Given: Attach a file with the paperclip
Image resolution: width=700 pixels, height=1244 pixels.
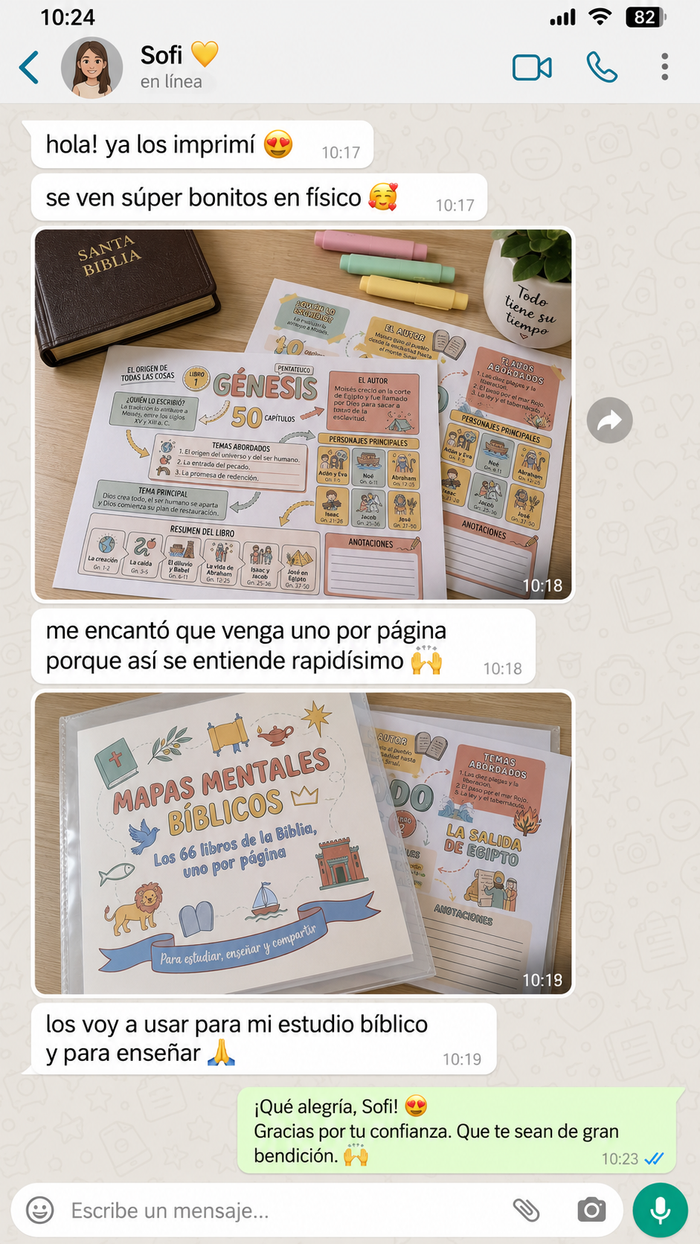Looking at the screenshot, I should click(526, 1210).
